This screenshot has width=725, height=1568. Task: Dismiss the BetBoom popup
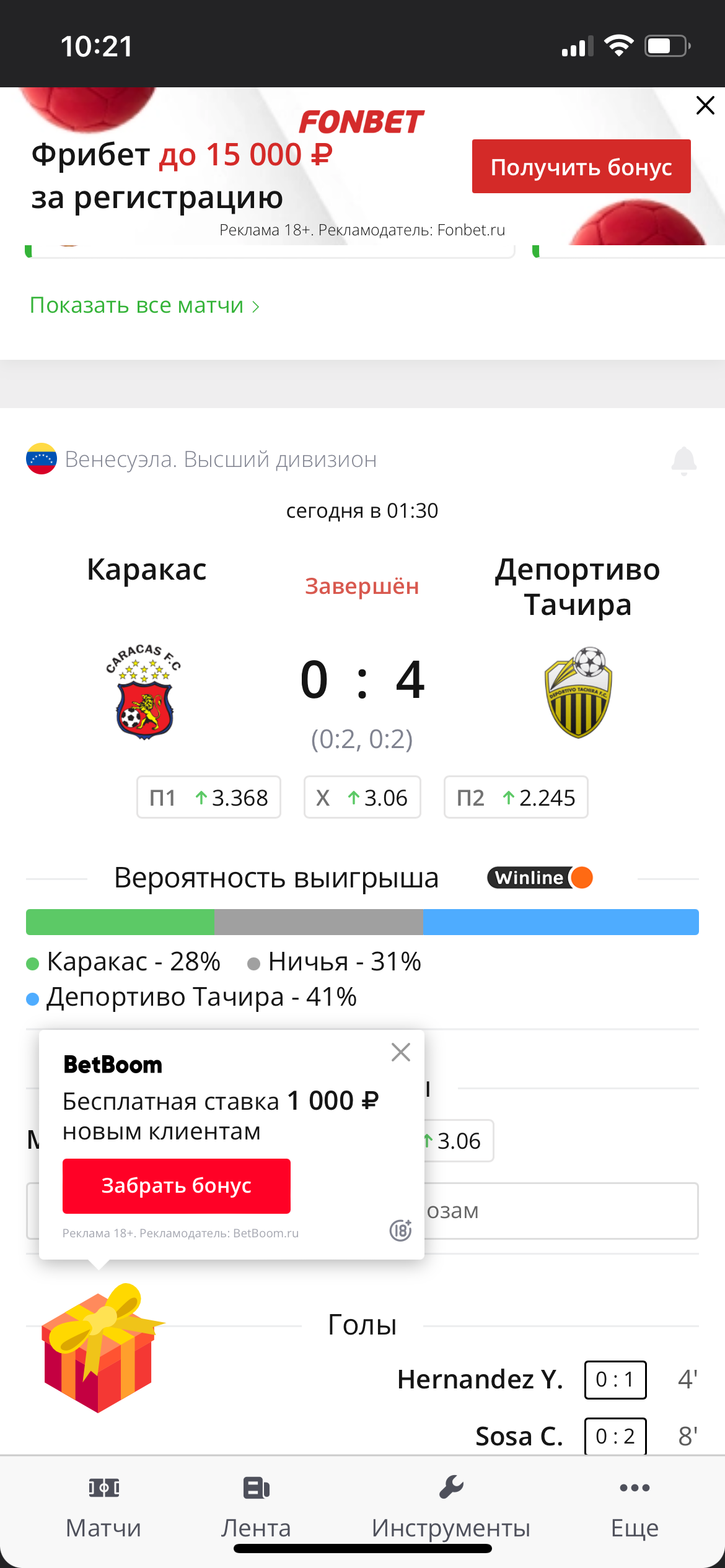tap(401, 1052)
